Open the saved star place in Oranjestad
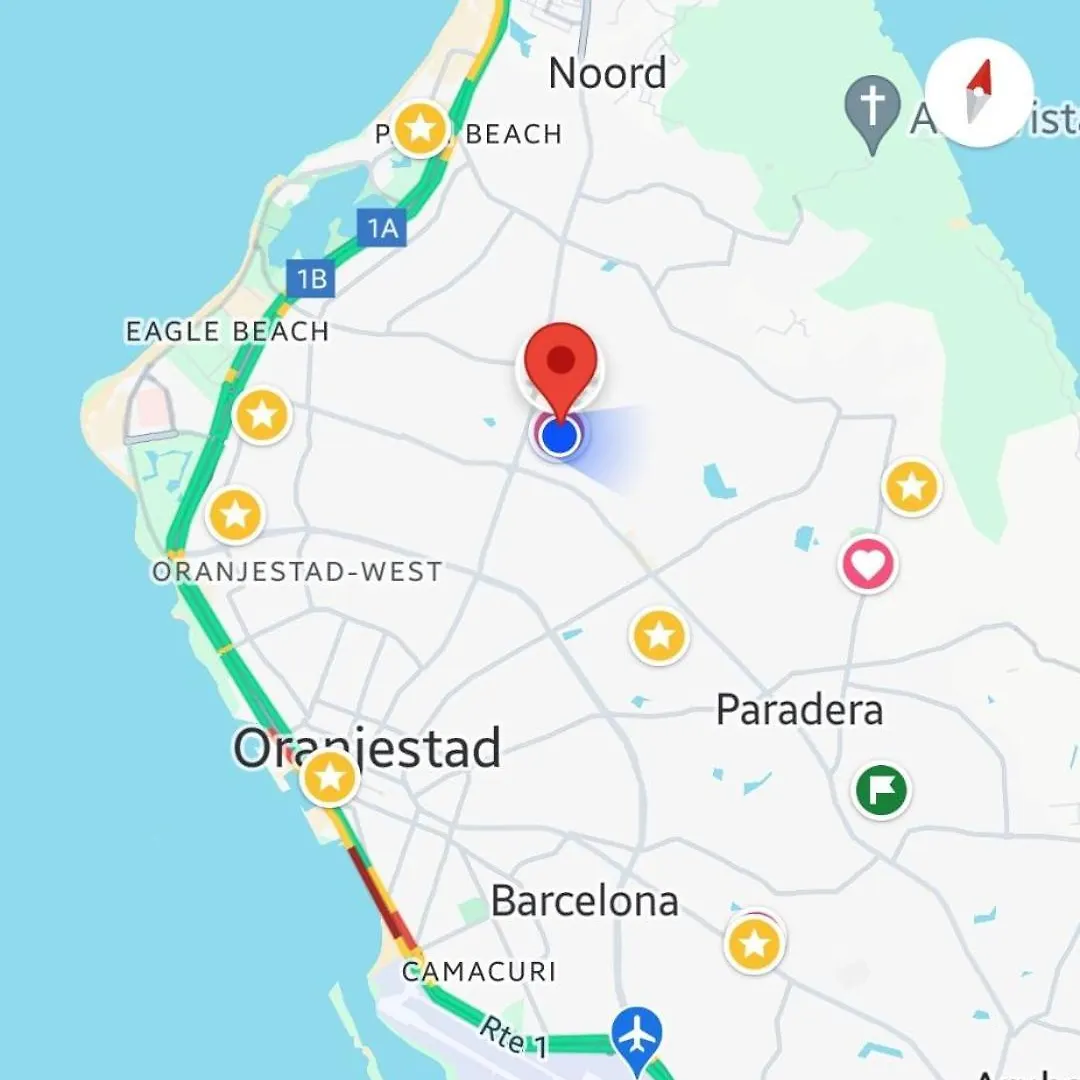The height and width of the screenshot is (1080, 1080). [x=330, y=778]
